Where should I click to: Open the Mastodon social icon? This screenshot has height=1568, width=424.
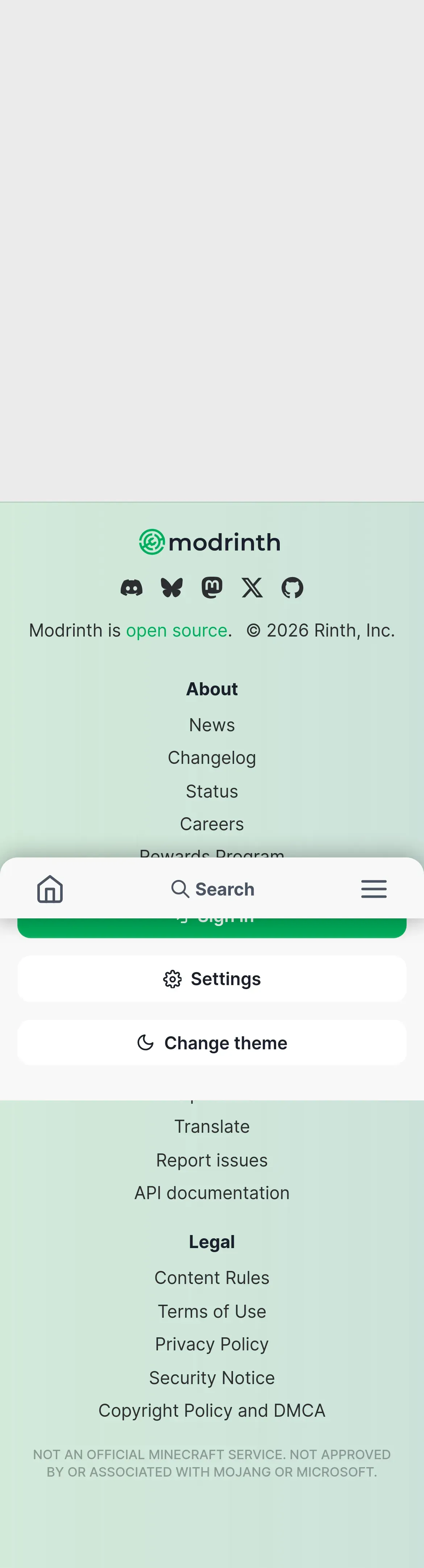pyautogui.click(x=212, y=588)
